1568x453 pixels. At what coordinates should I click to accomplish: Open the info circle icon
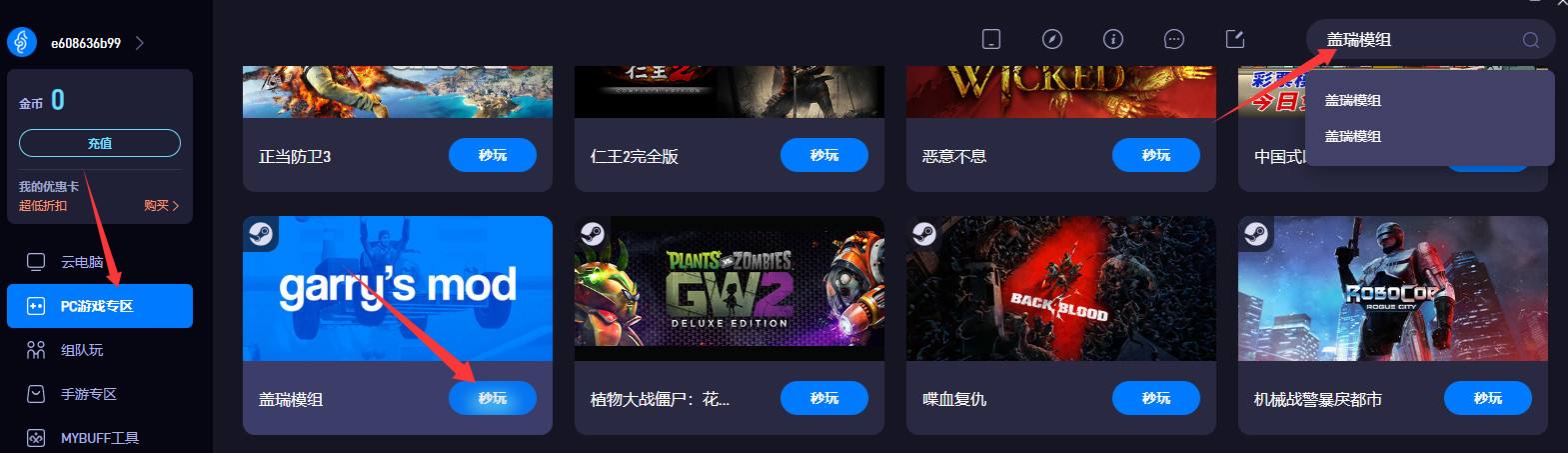[1112, 39]
